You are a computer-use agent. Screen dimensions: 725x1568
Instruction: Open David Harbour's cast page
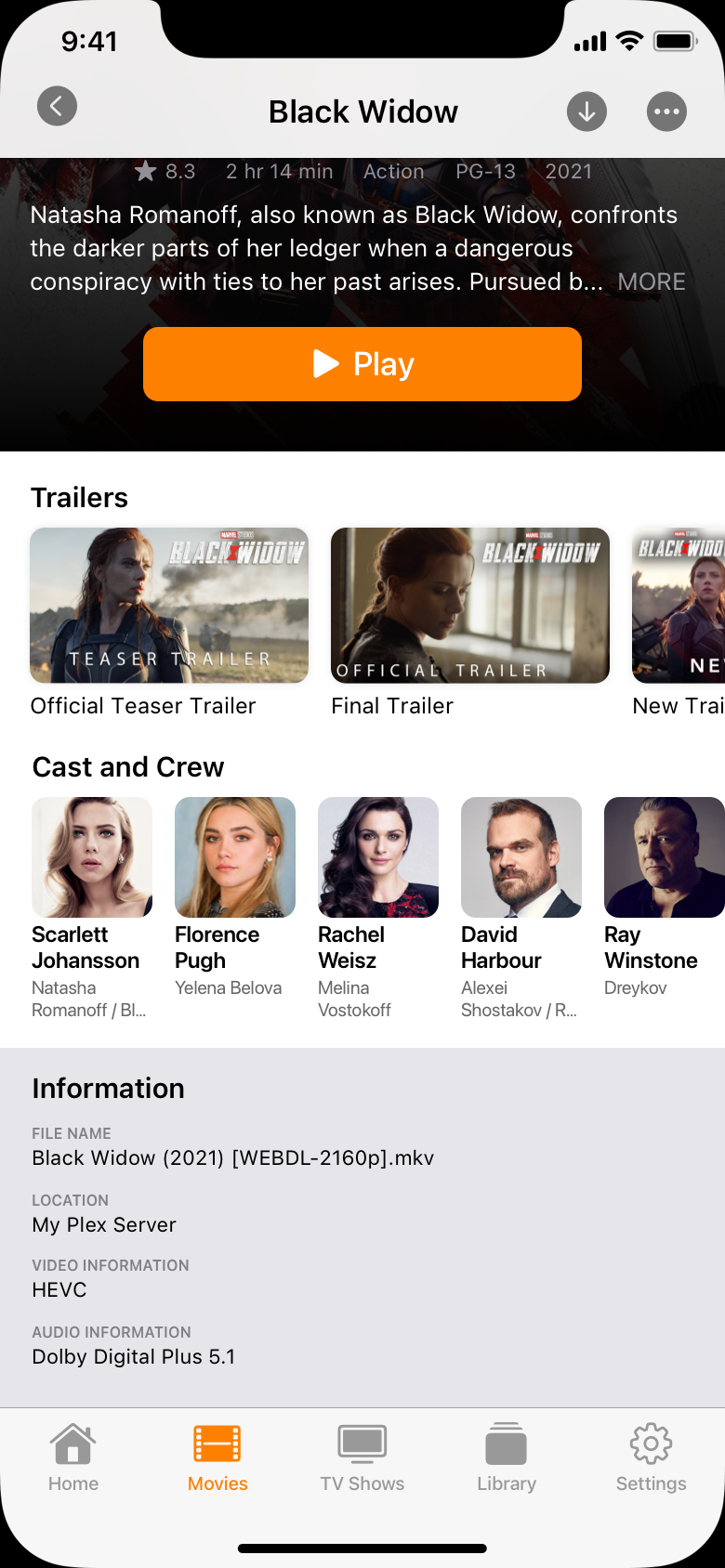coord(521,857)
